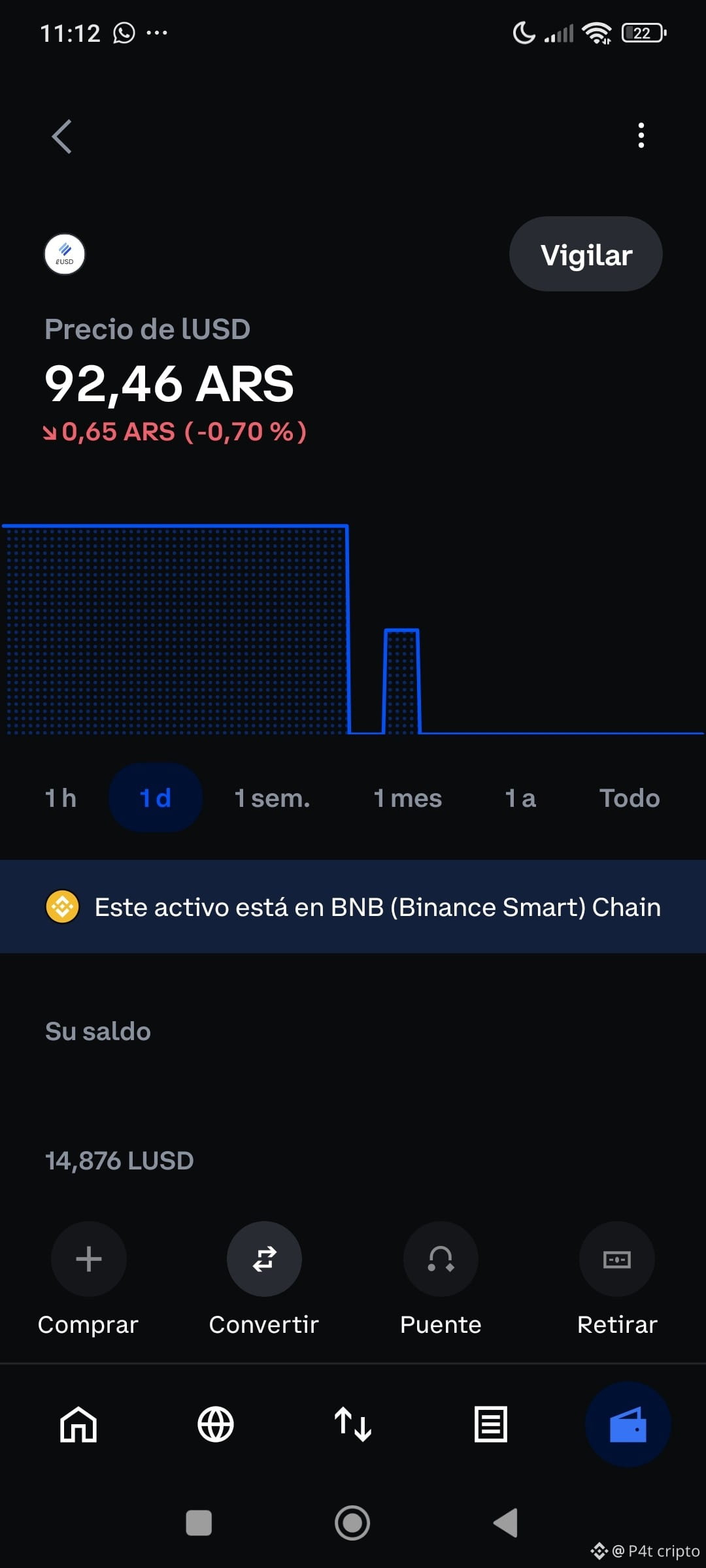Open the wallet tab
706x1568 pixels.
[x=628, y=1424]
